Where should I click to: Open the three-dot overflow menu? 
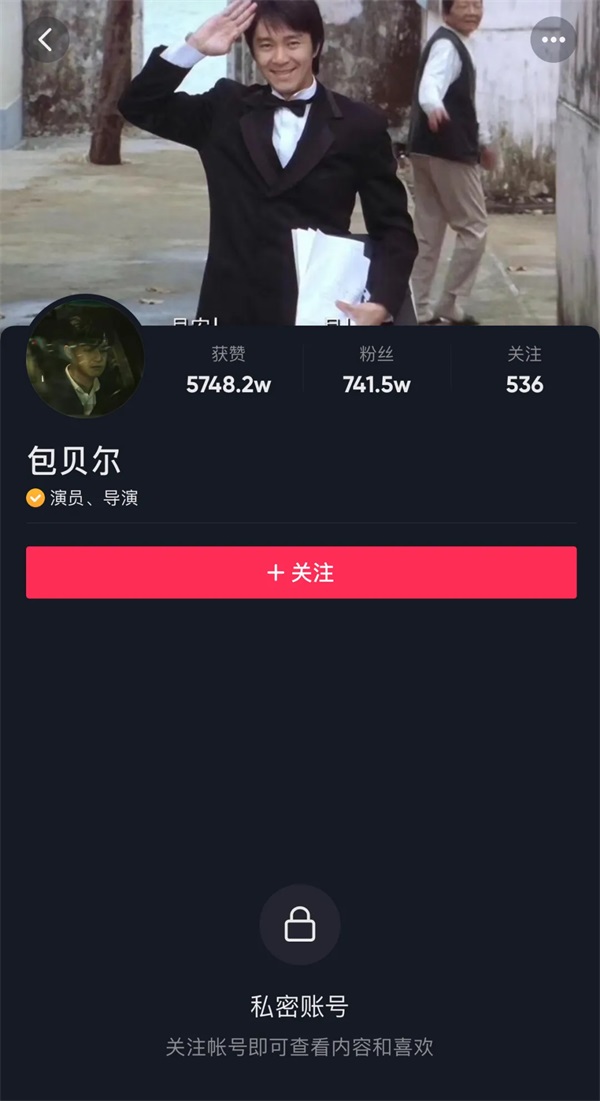(553, 41)
